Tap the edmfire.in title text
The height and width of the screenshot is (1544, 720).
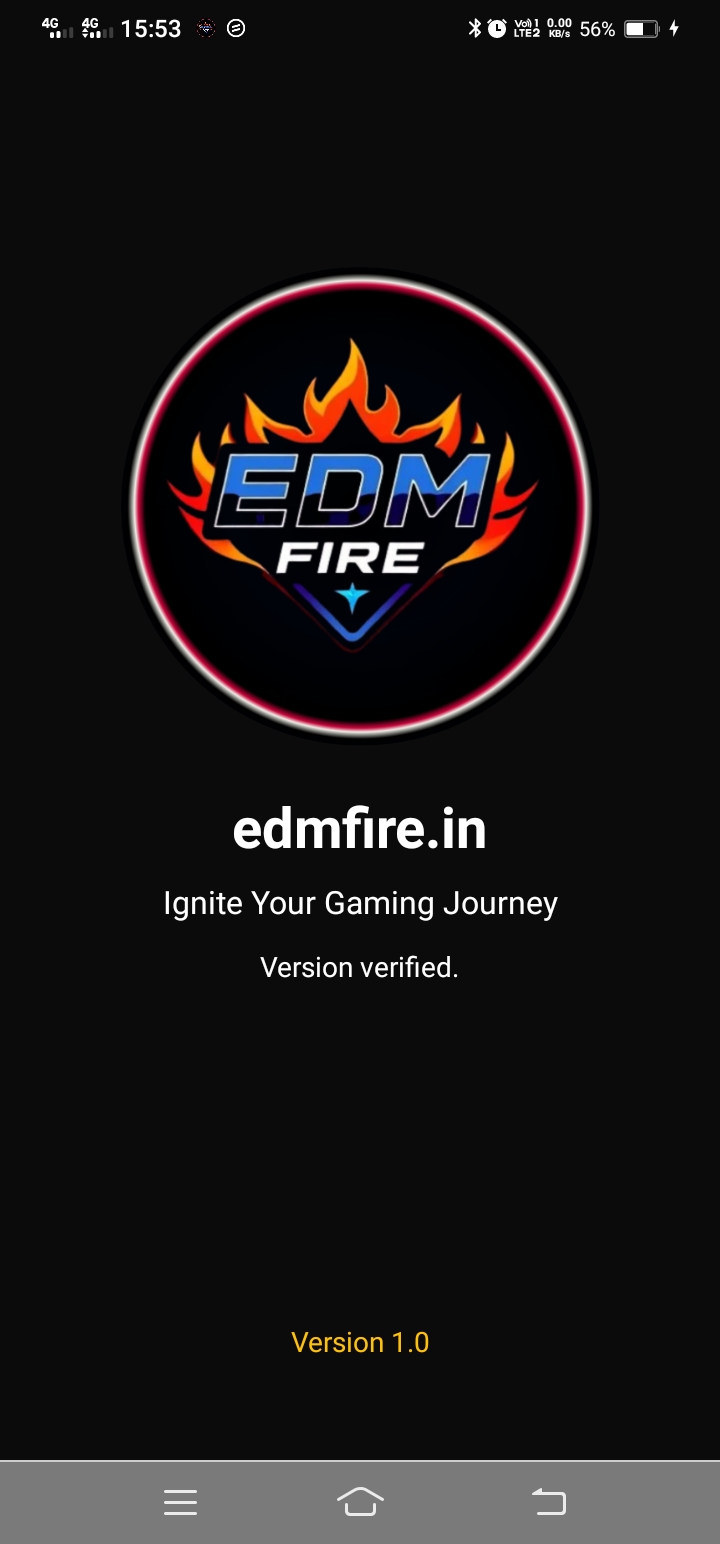[x=360, y=828]
